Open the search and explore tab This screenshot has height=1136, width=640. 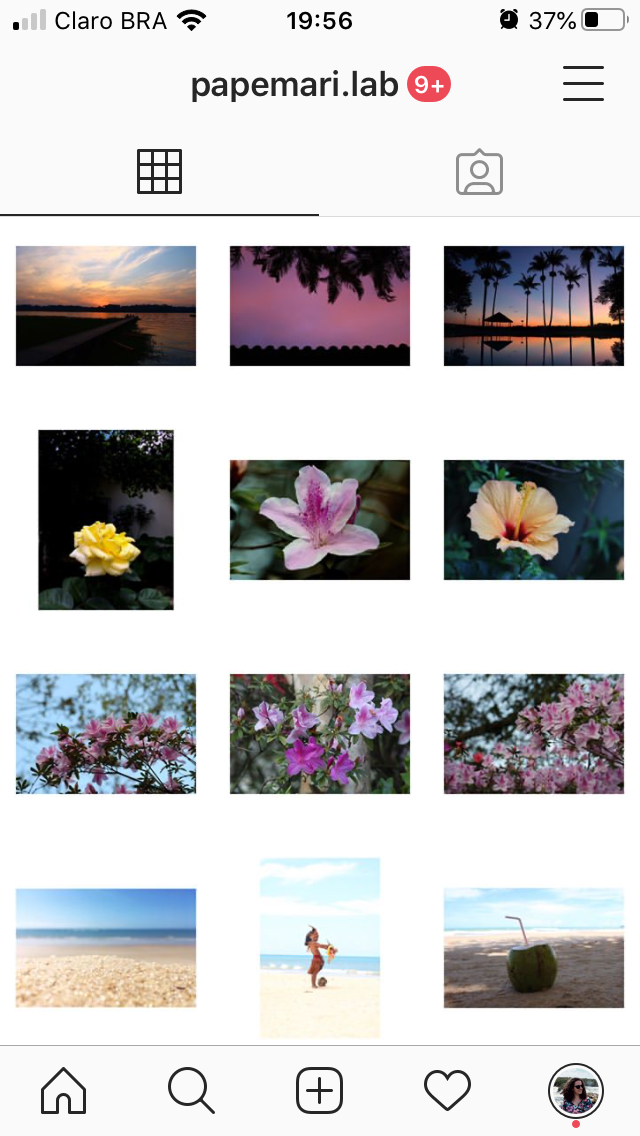191,1090
